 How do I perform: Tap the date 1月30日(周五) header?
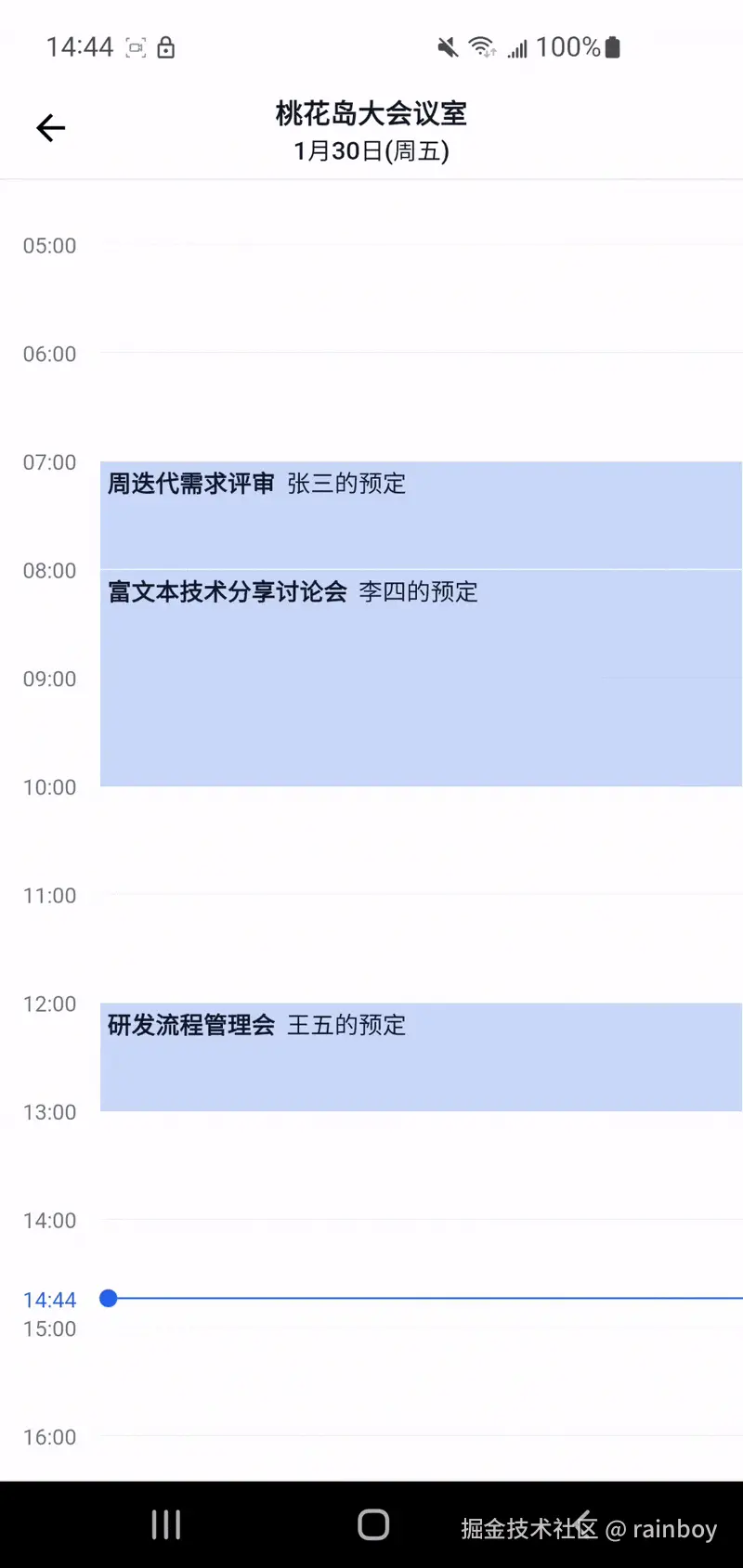click(x=372, y=149)
